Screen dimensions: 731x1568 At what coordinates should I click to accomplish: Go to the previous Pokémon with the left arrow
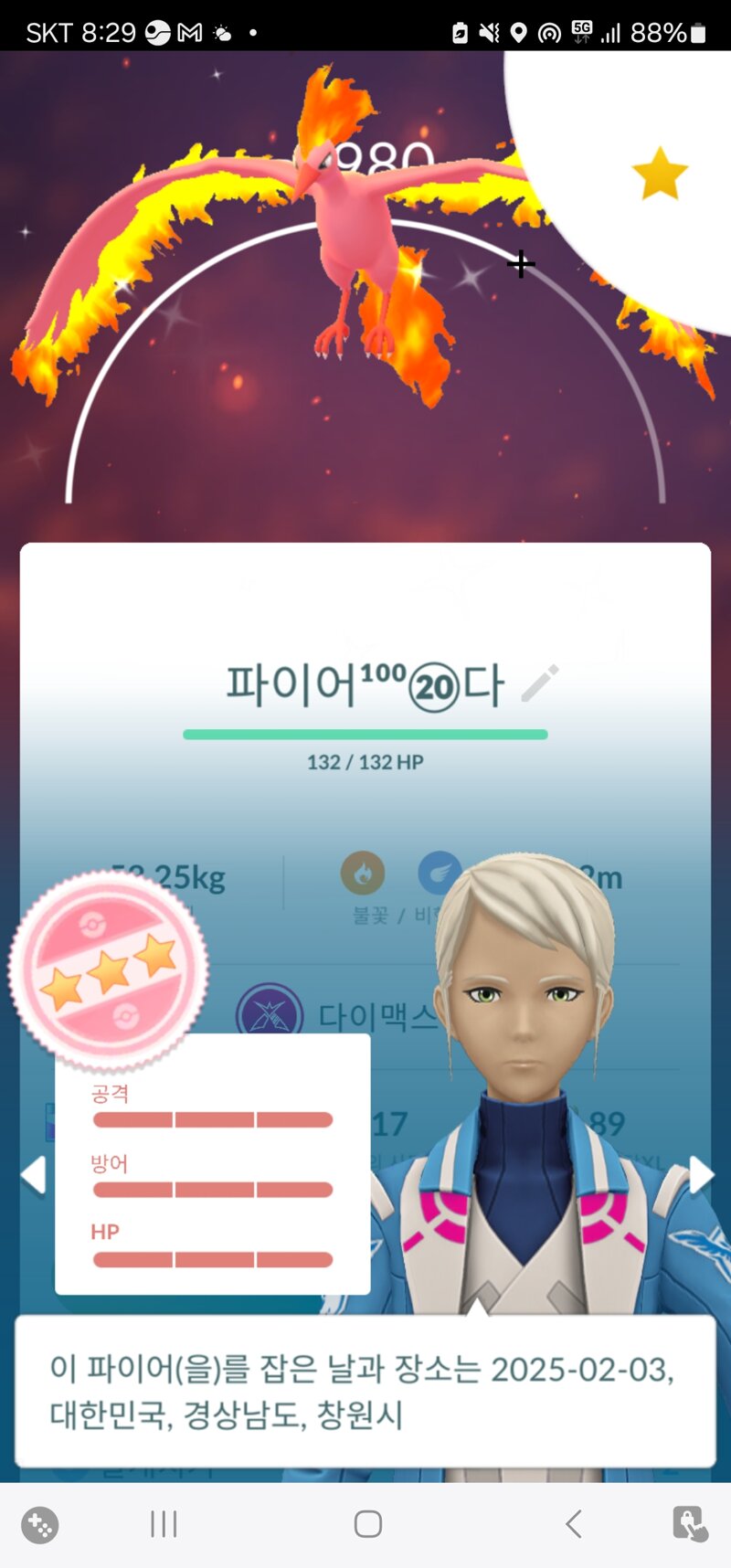click(34, 1175)
